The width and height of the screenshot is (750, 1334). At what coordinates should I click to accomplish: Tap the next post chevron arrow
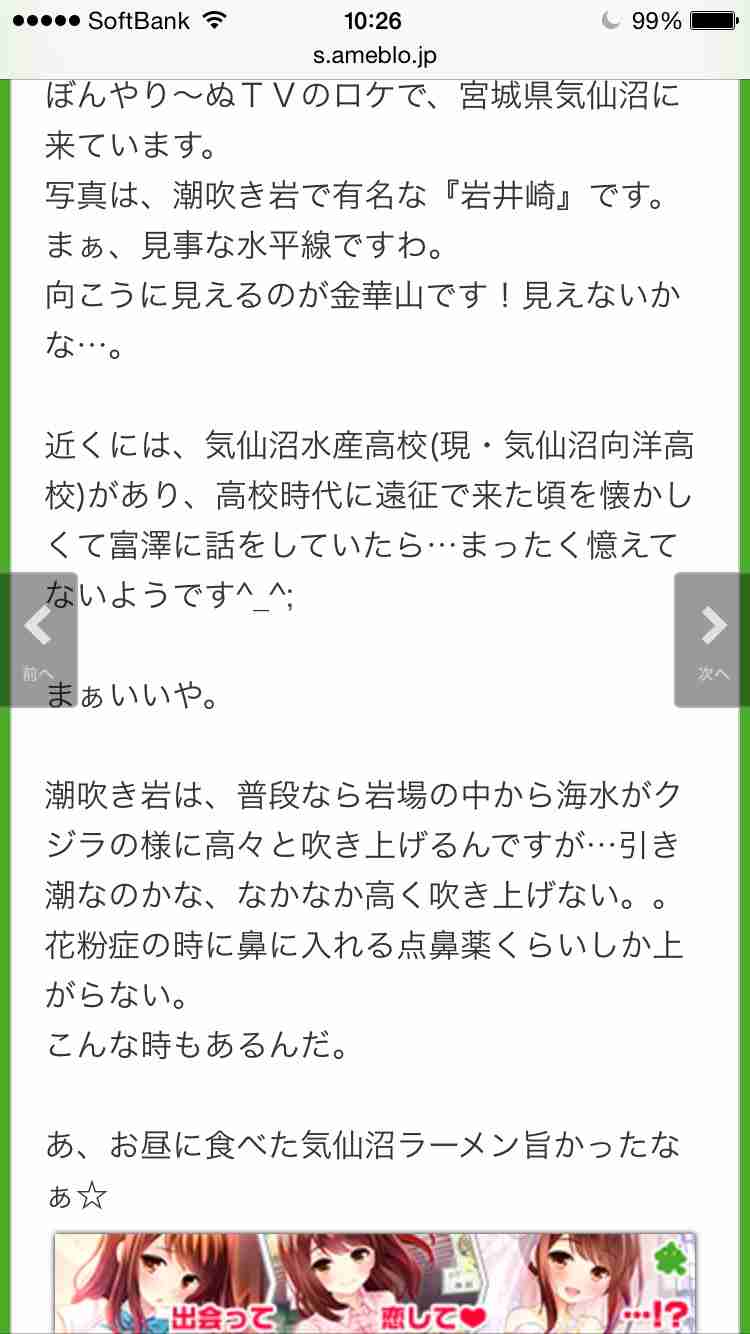click(712, 625)
